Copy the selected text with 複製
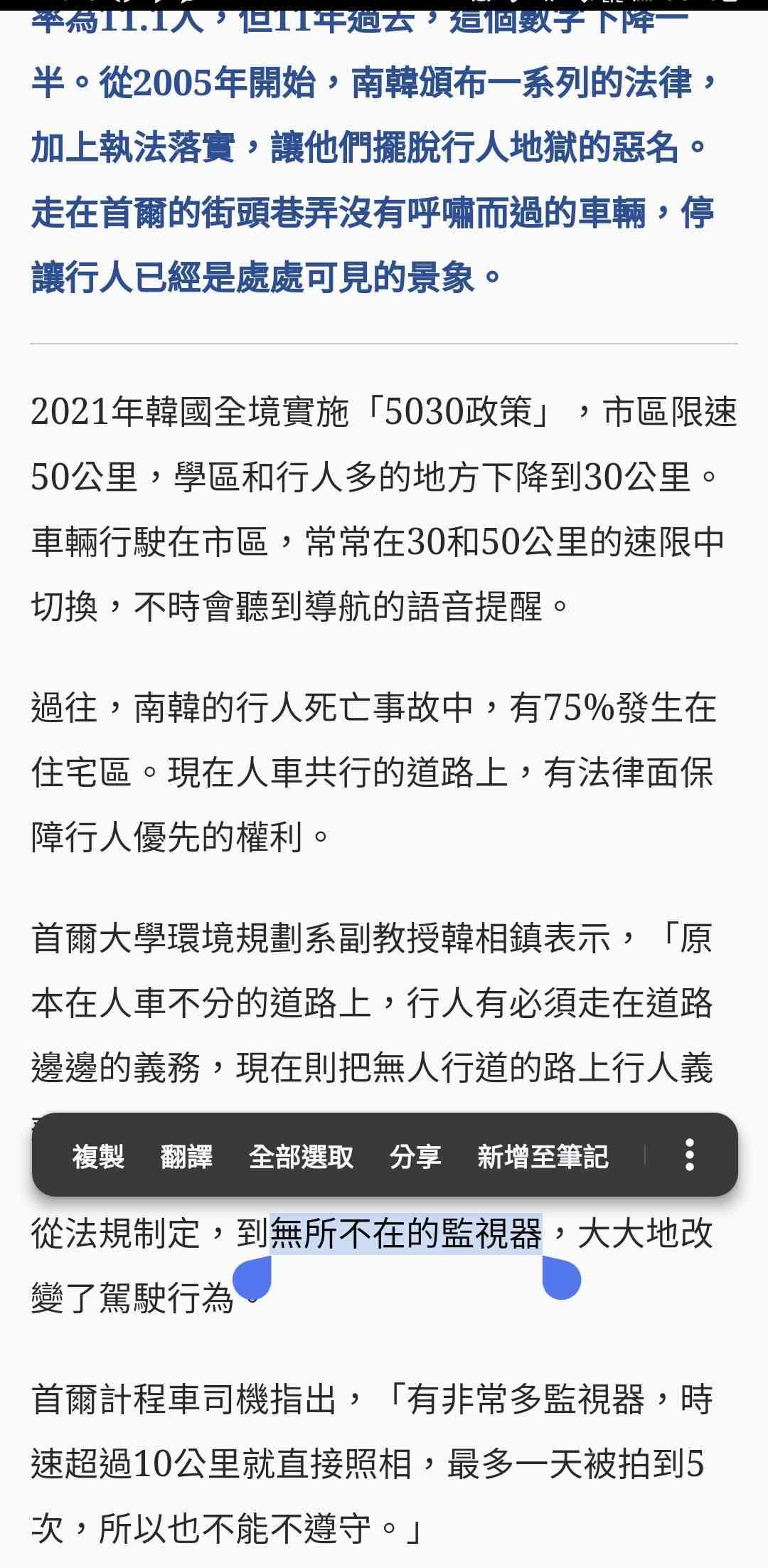This screenshot has height=1568, width=768. [x=98, y=1156]
